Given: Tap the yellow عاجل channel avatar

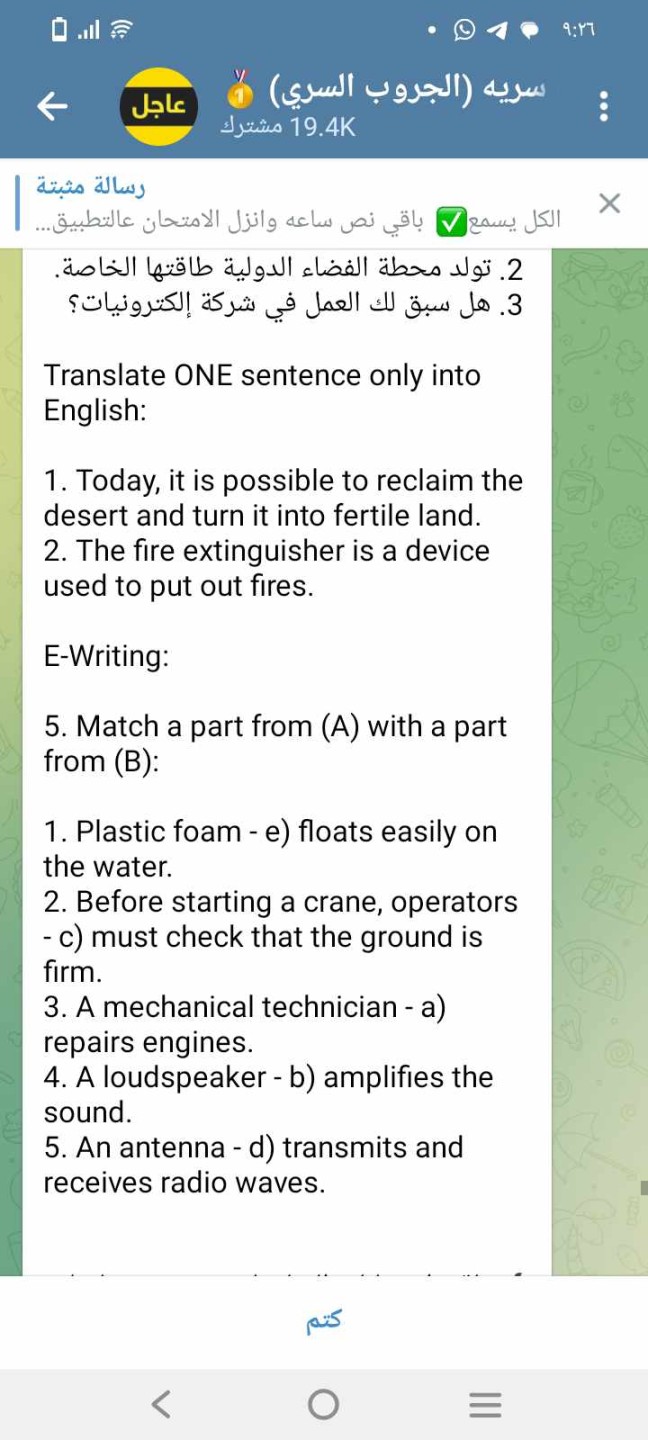Looking at the screenshot, I should pos(160,106).
